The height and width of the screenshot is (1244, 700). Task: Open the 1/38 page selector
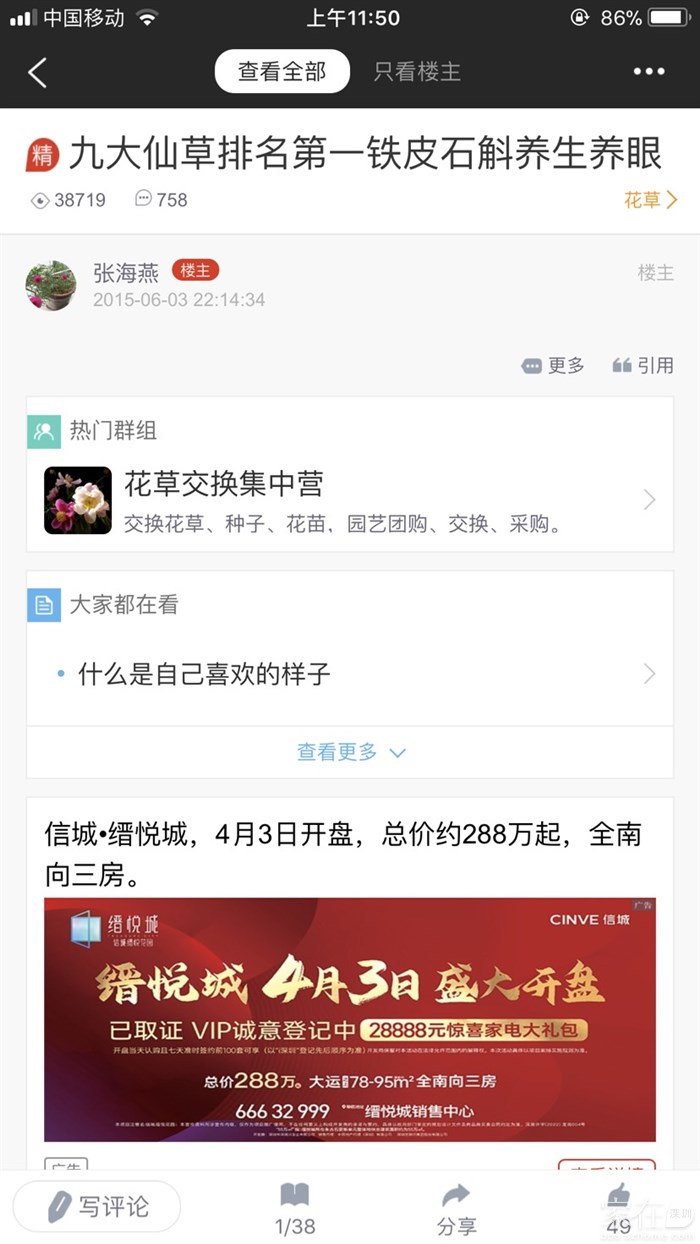point(294,1207)
